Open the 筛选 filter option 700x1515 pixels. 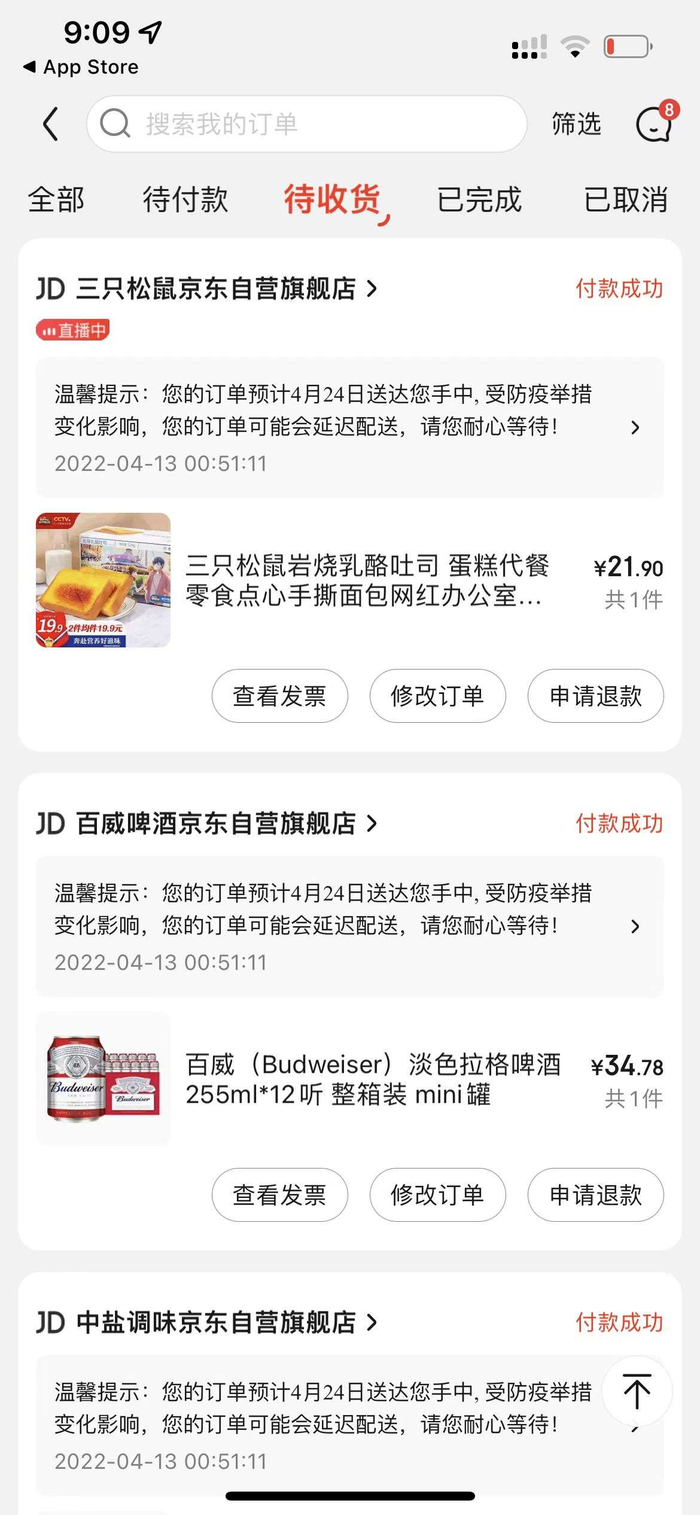click(576, 124)
